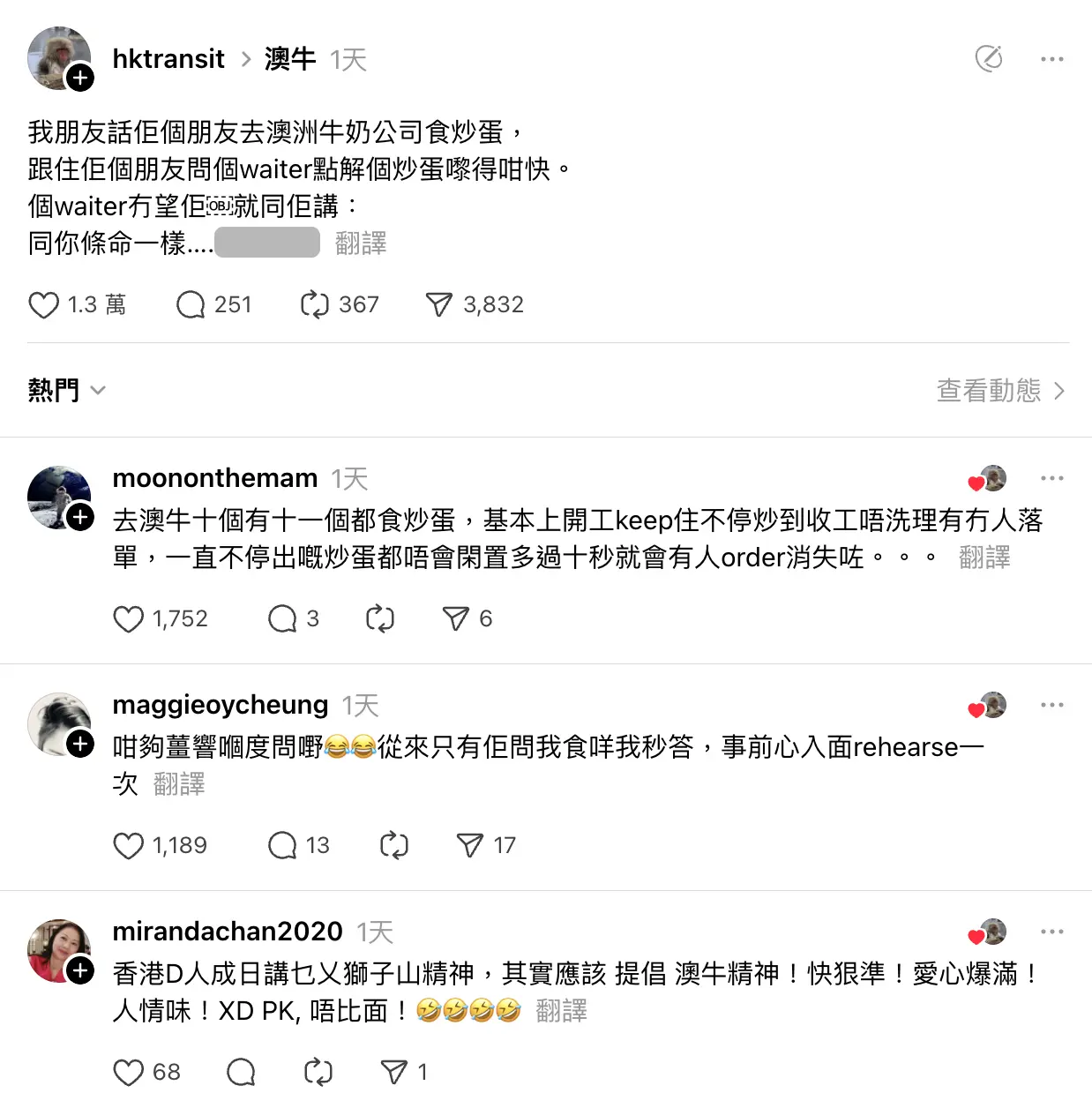Like mirandachan2020's 澳牛精神 comment
1092x1108 pixels.
(x=129, y=1072)
